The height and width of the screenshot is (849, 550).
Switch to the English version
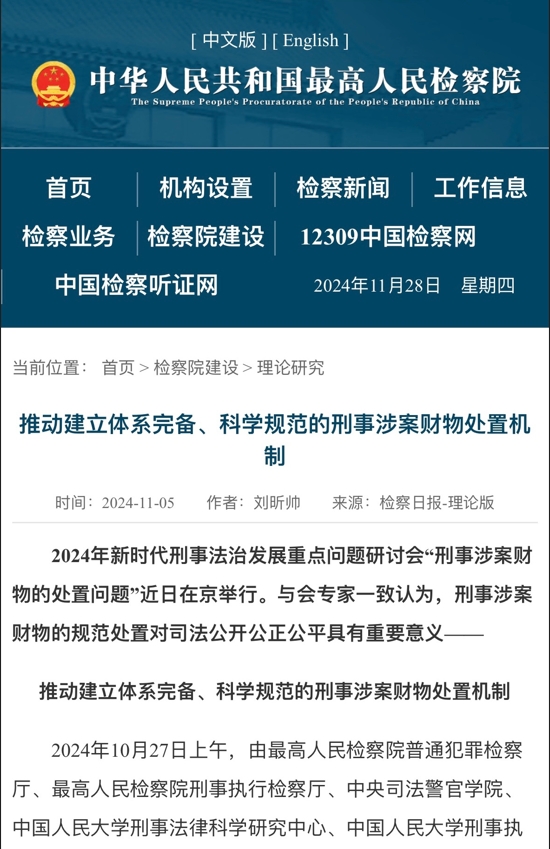click(x=311, y=41)
